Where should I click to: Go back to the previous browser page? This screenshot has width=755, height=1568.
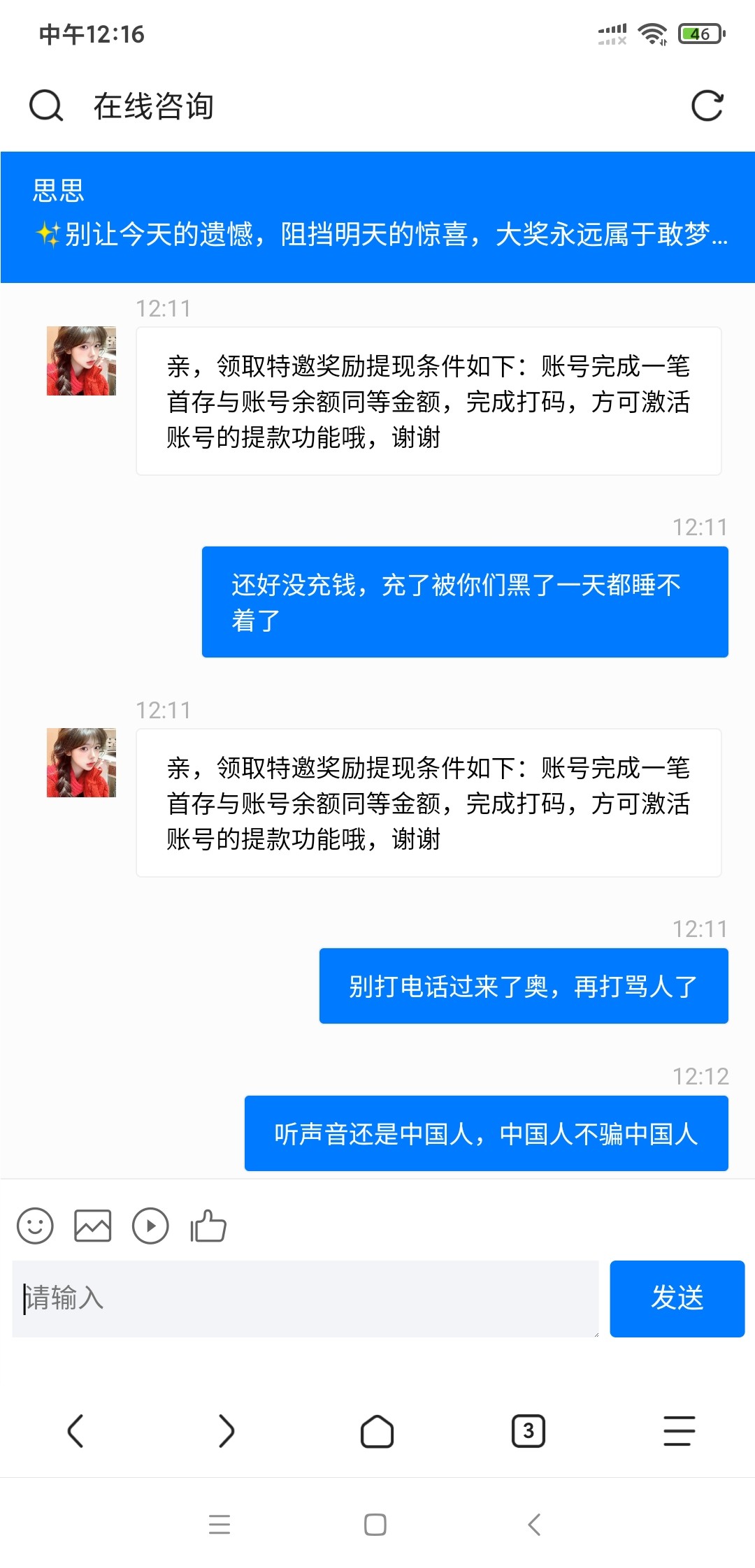click(x=75, y=1431)
